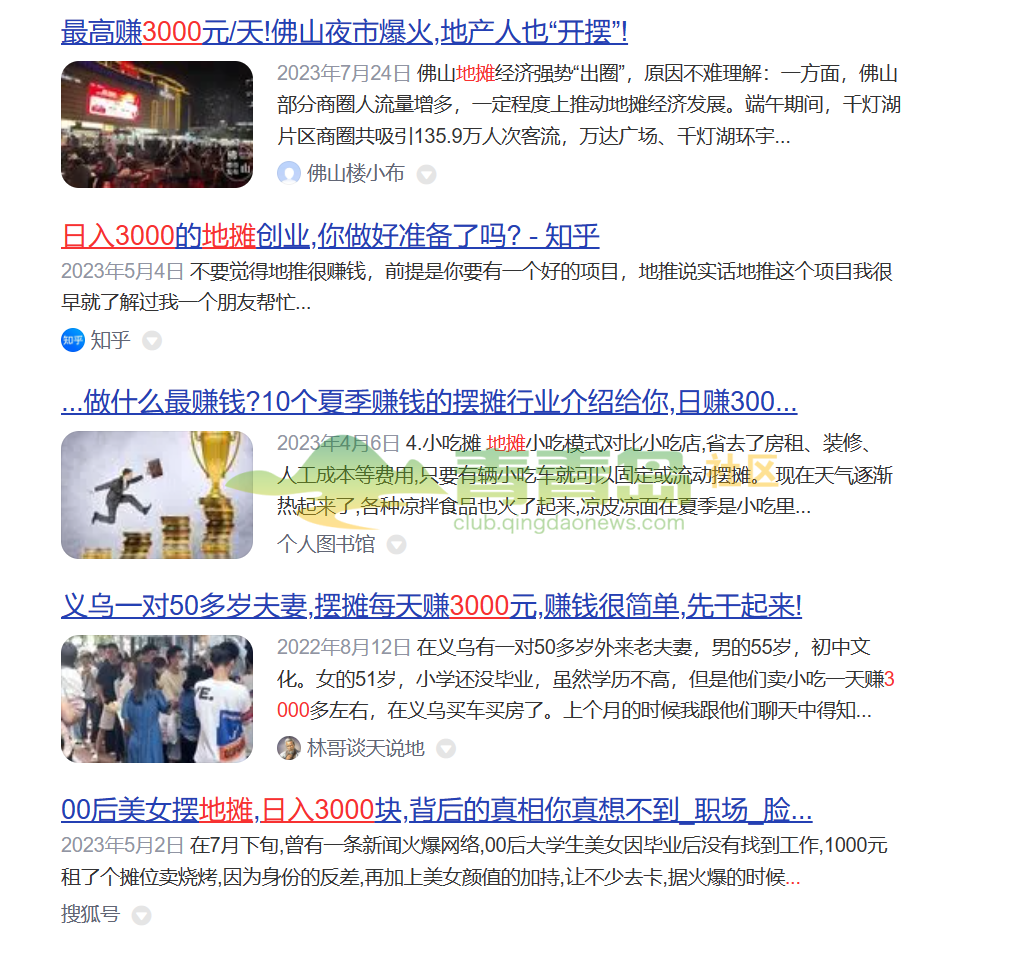This screenshot has height=964, width=1026.
Task: Open the 义乌一对50多岁夫妻 result
Action: pyautogui.click(x=431, y=606)
